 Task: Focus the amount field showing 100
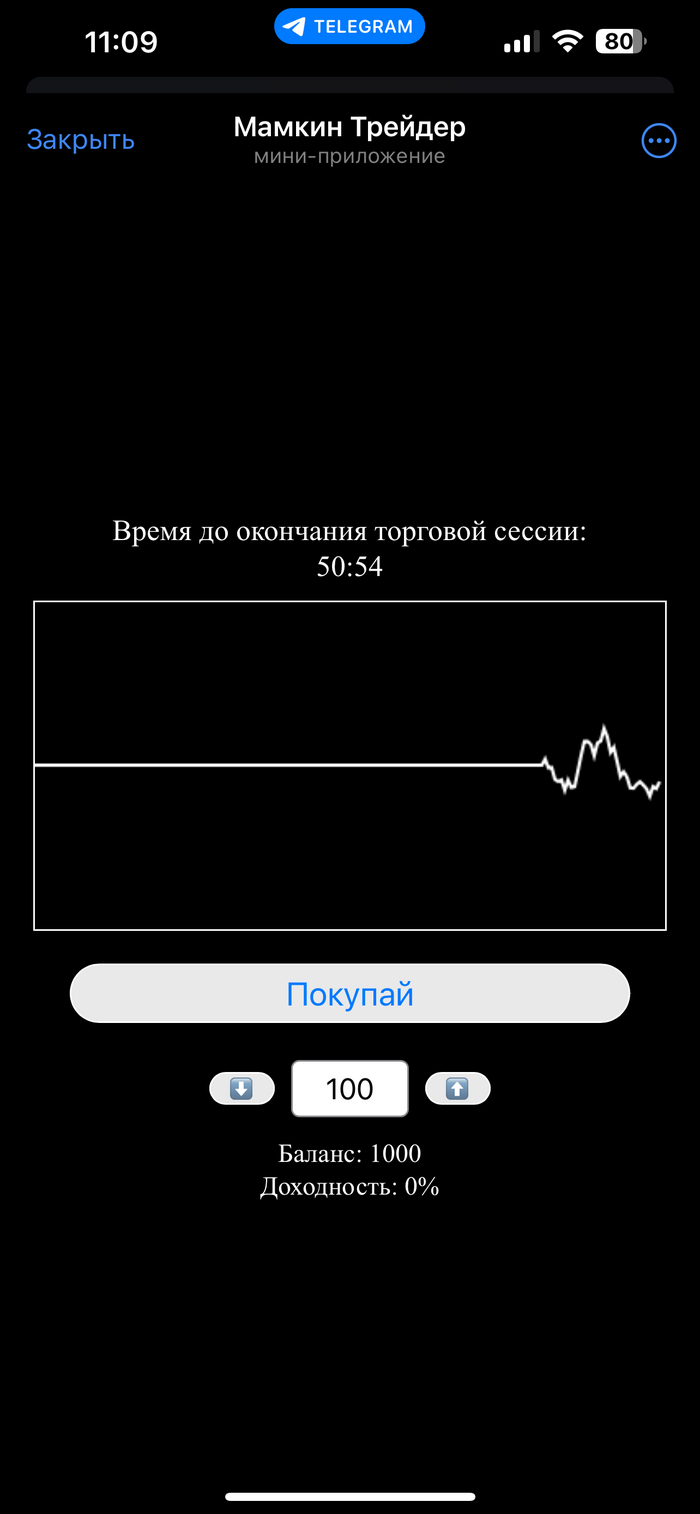click(x=350, y=1088)
